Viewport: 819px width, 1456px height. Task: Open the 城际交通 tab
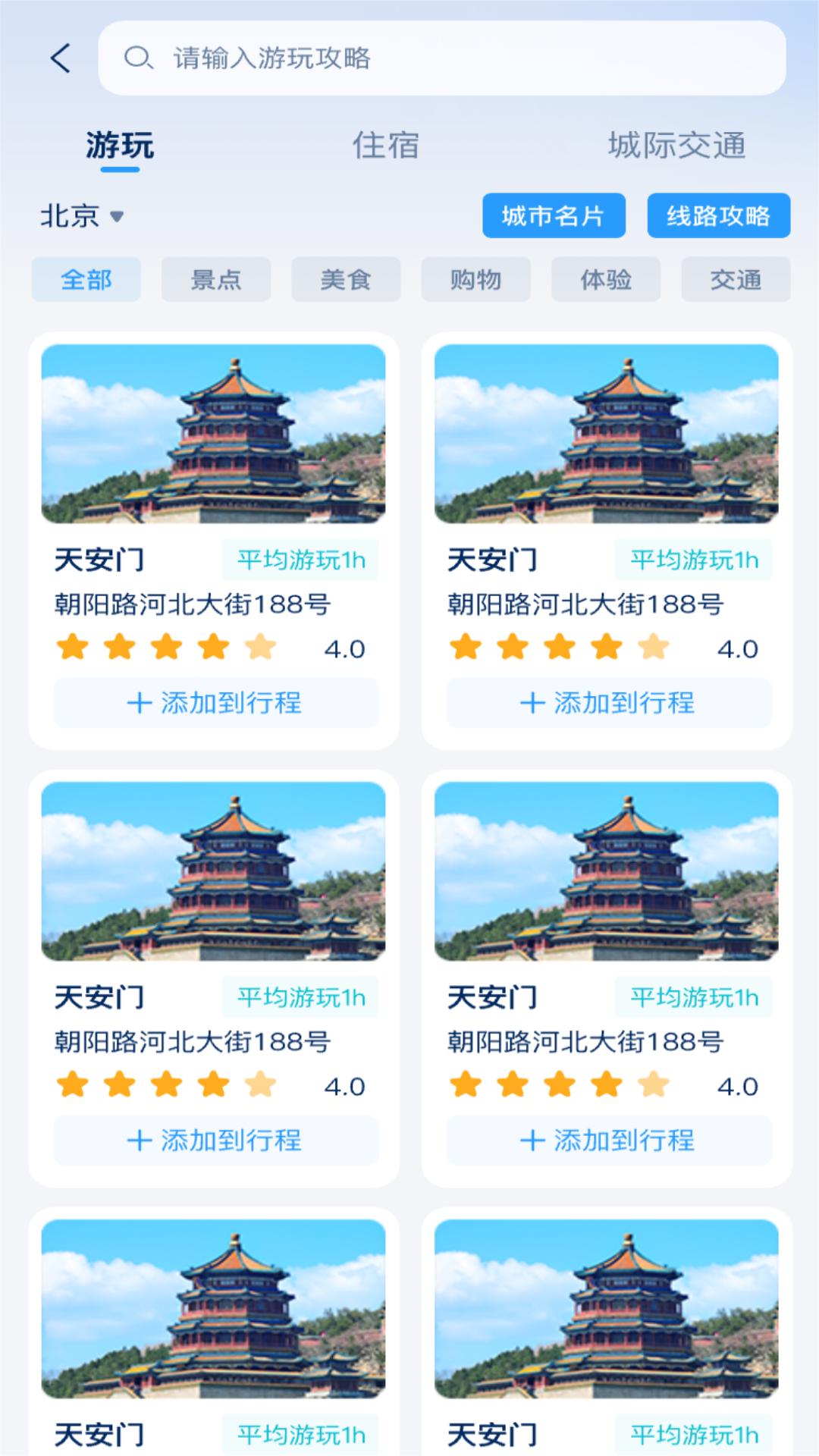coord(676,146)
